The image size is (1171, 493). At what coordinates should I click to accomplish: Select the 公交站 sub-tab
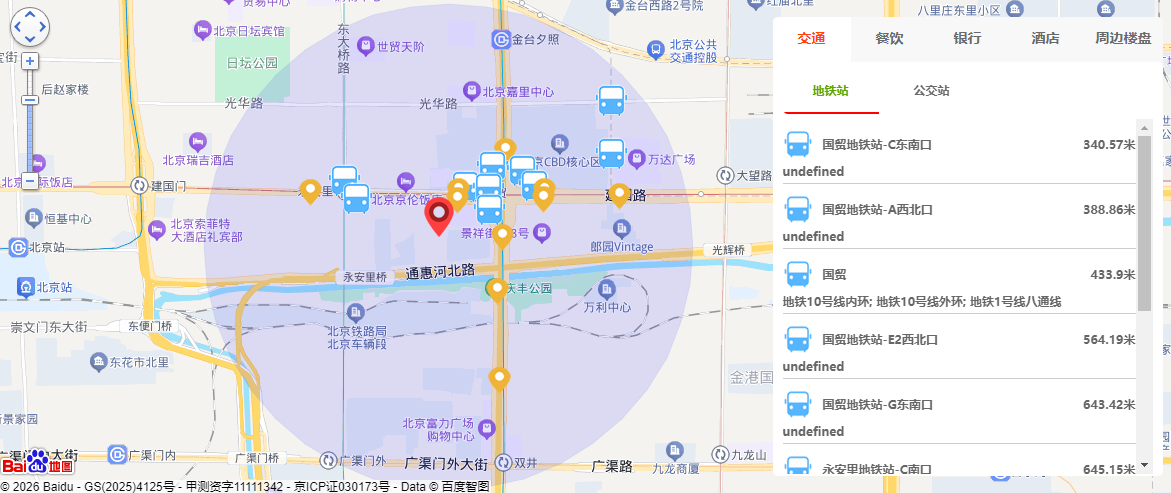click(931, 91)
